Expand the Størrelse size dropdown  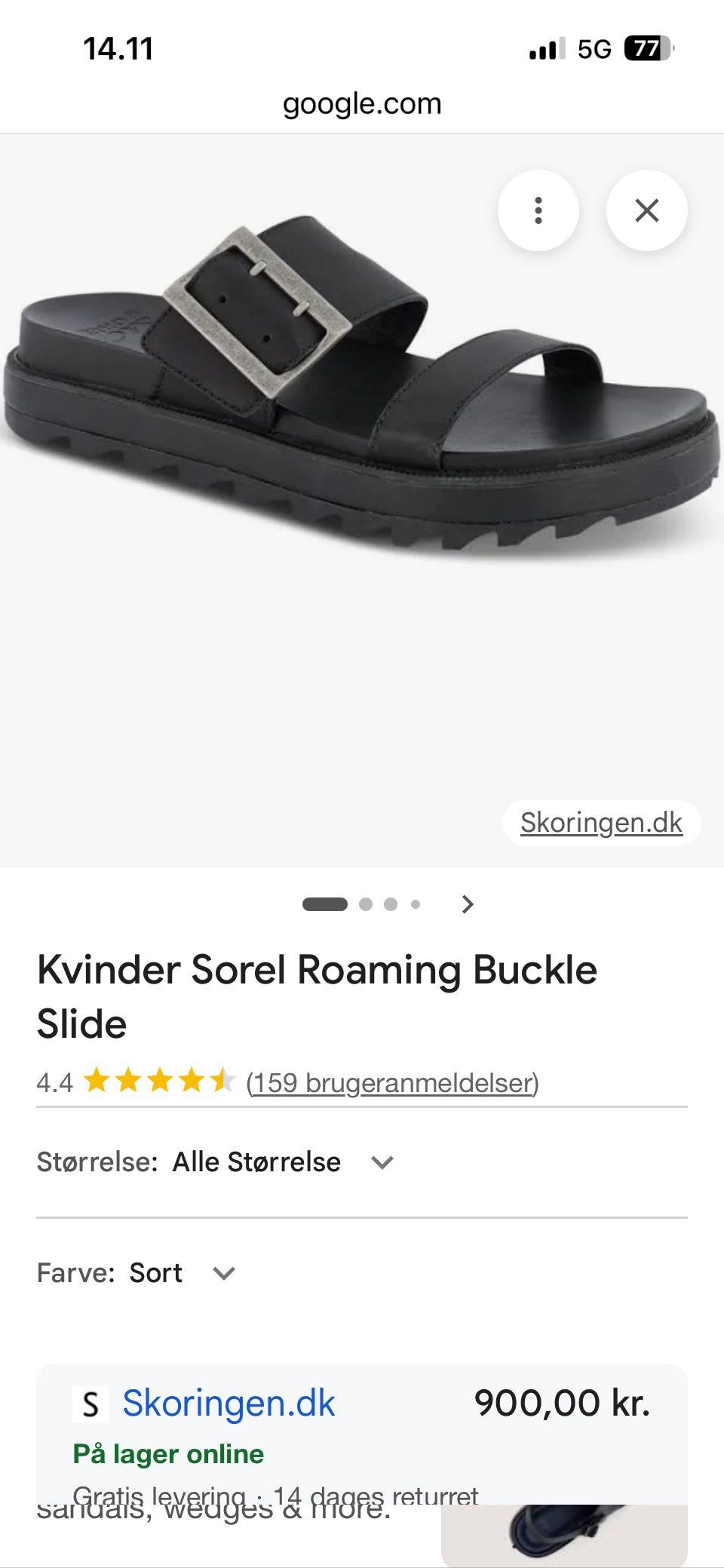click(x=382, y=1162)
